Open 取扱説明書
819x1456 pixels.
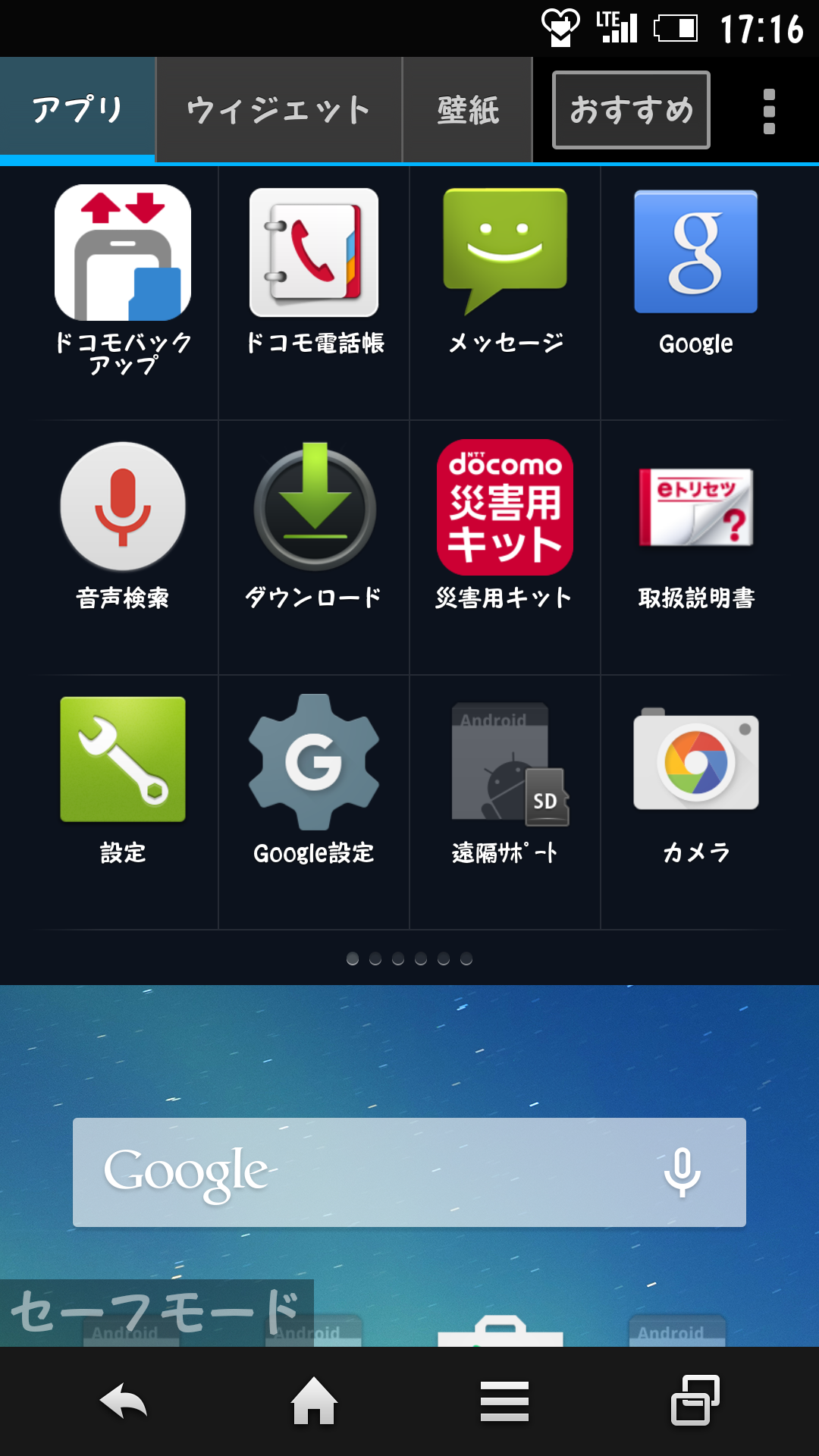tap(696, 527)
